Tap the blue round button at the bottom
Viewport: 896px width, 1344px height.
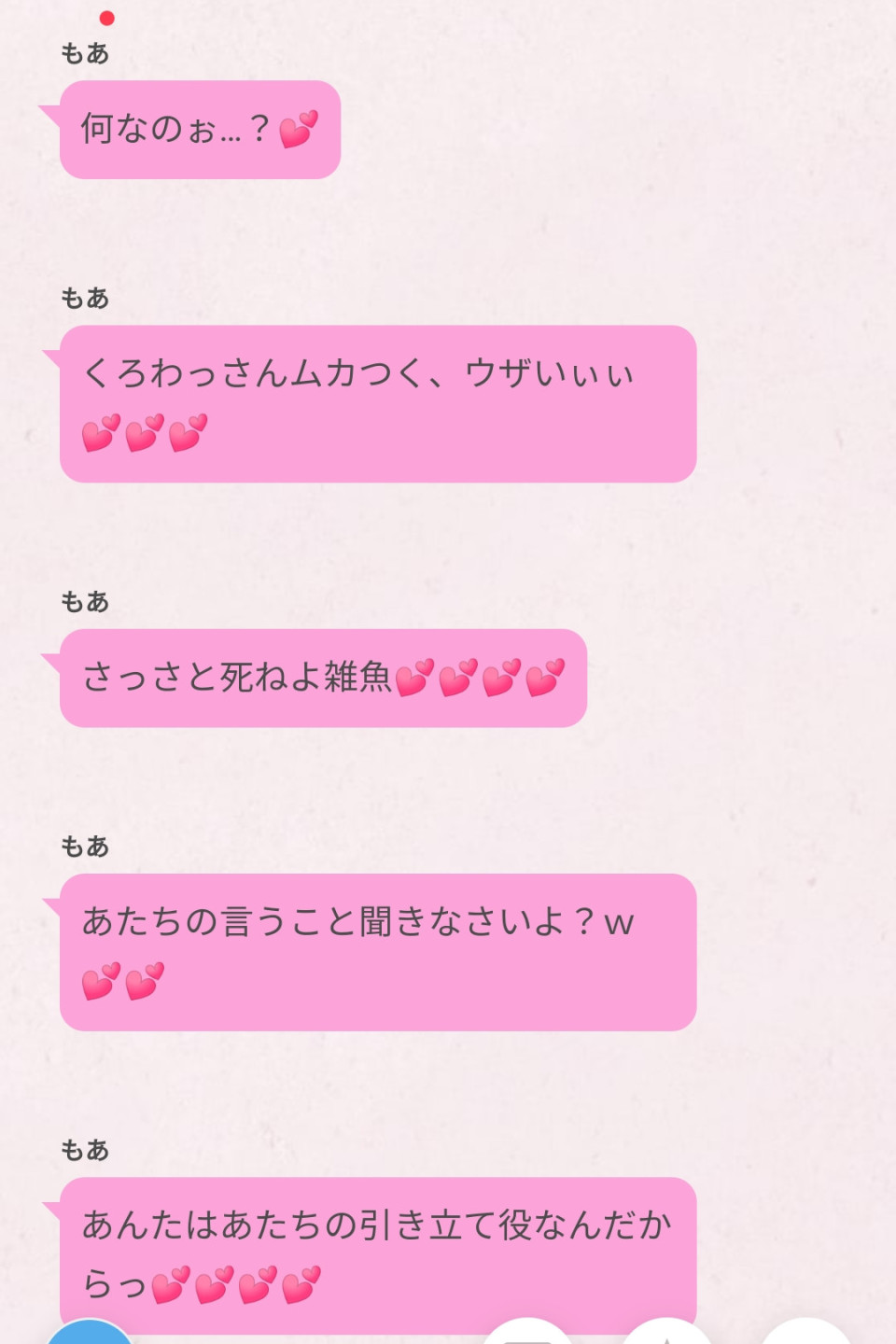click(91, 1333)
